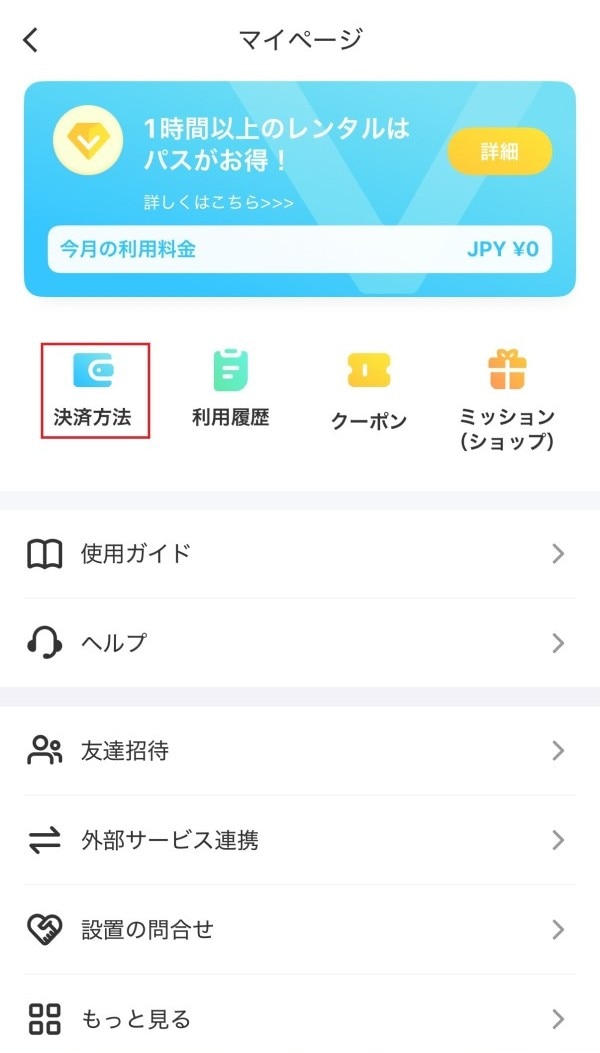Open 設置の問合せ inquiry
Viewport: 600px width, 1053px height.
click(x=300, y=930)
